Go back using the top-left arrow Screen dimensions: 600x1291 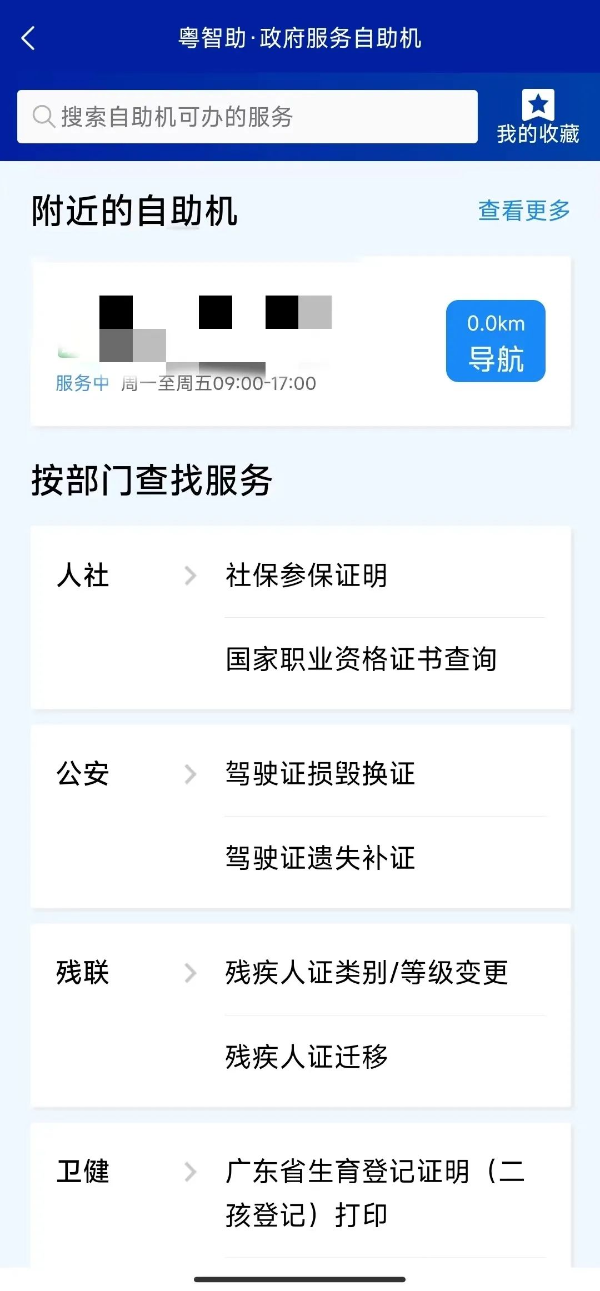tap(28, 39)
